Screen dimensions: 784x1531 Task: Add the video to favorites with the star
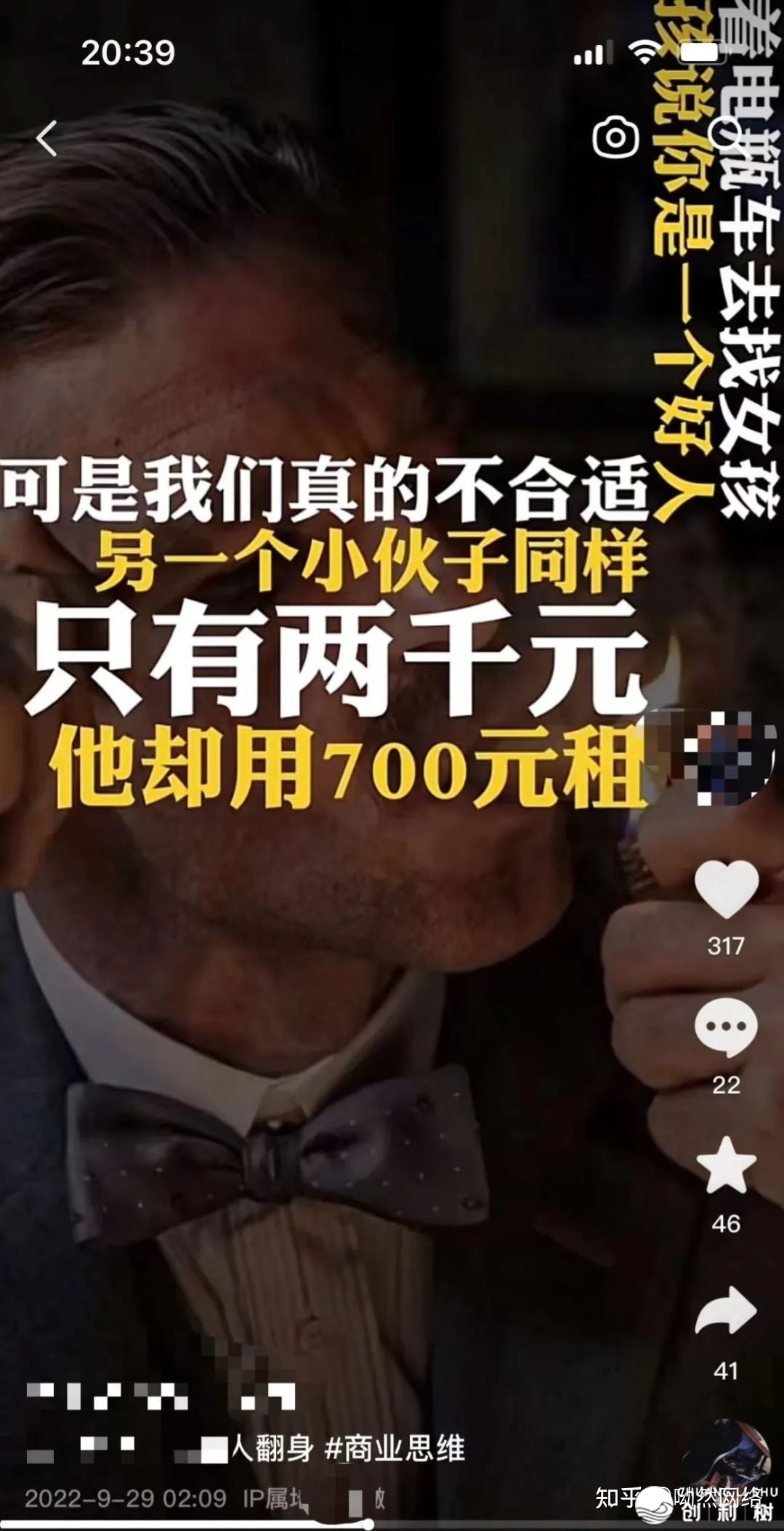(x=726, y=1165)
